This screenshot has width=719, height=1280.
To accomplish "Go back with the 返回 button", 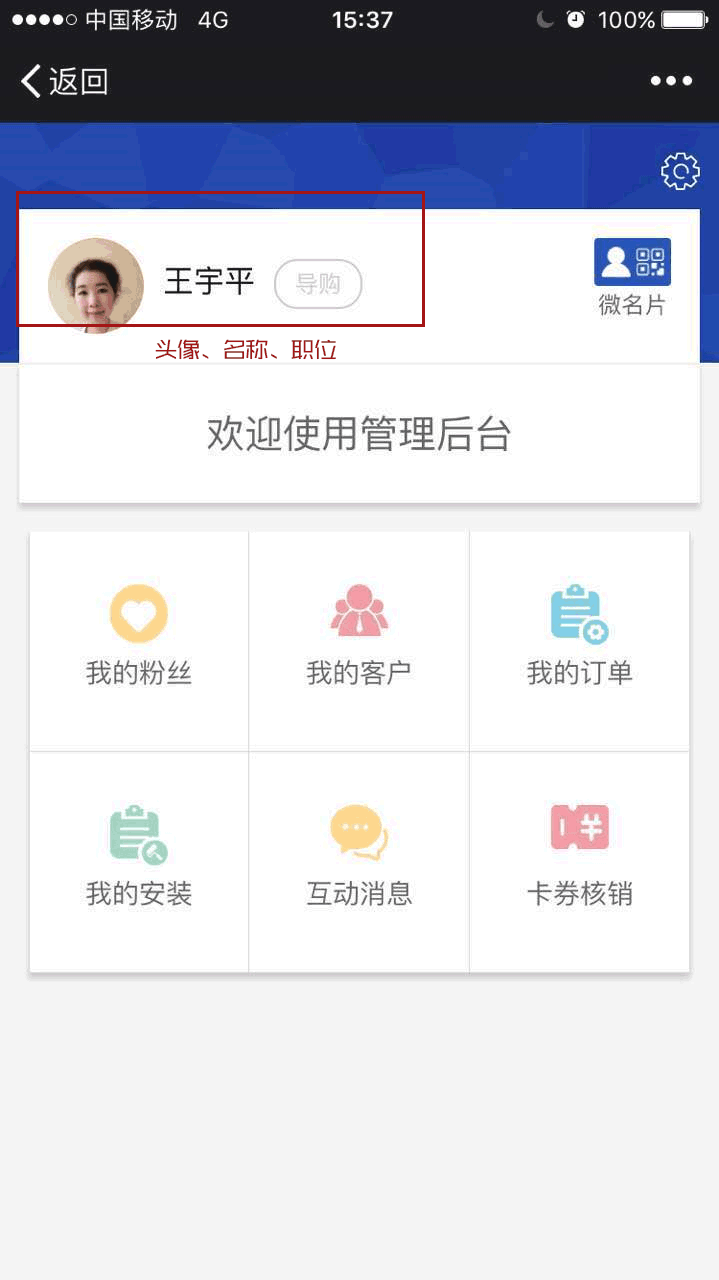I will point(64,81).
